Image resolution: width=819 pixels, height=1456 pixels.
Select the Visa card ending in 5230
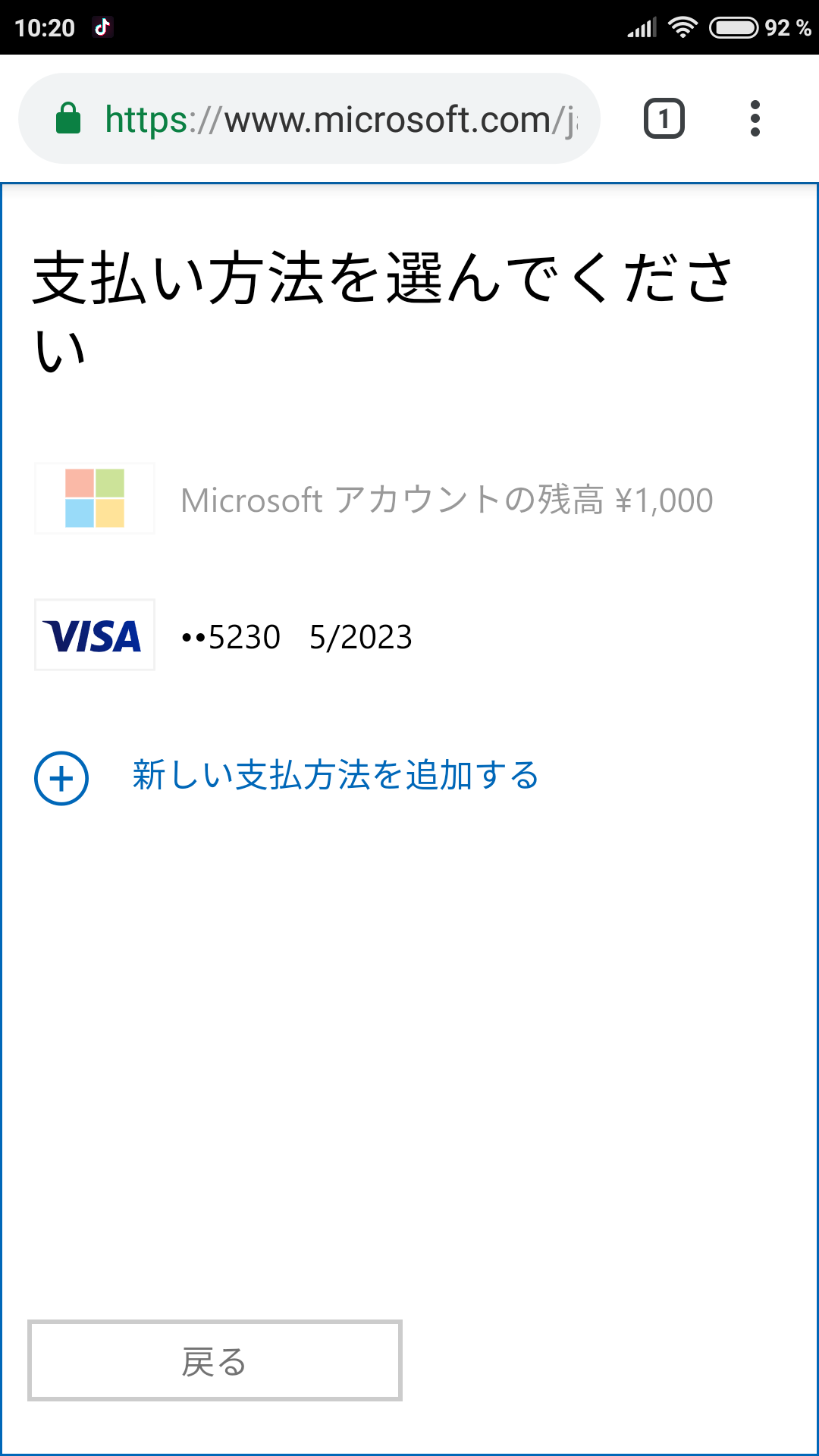click(296, 636)
